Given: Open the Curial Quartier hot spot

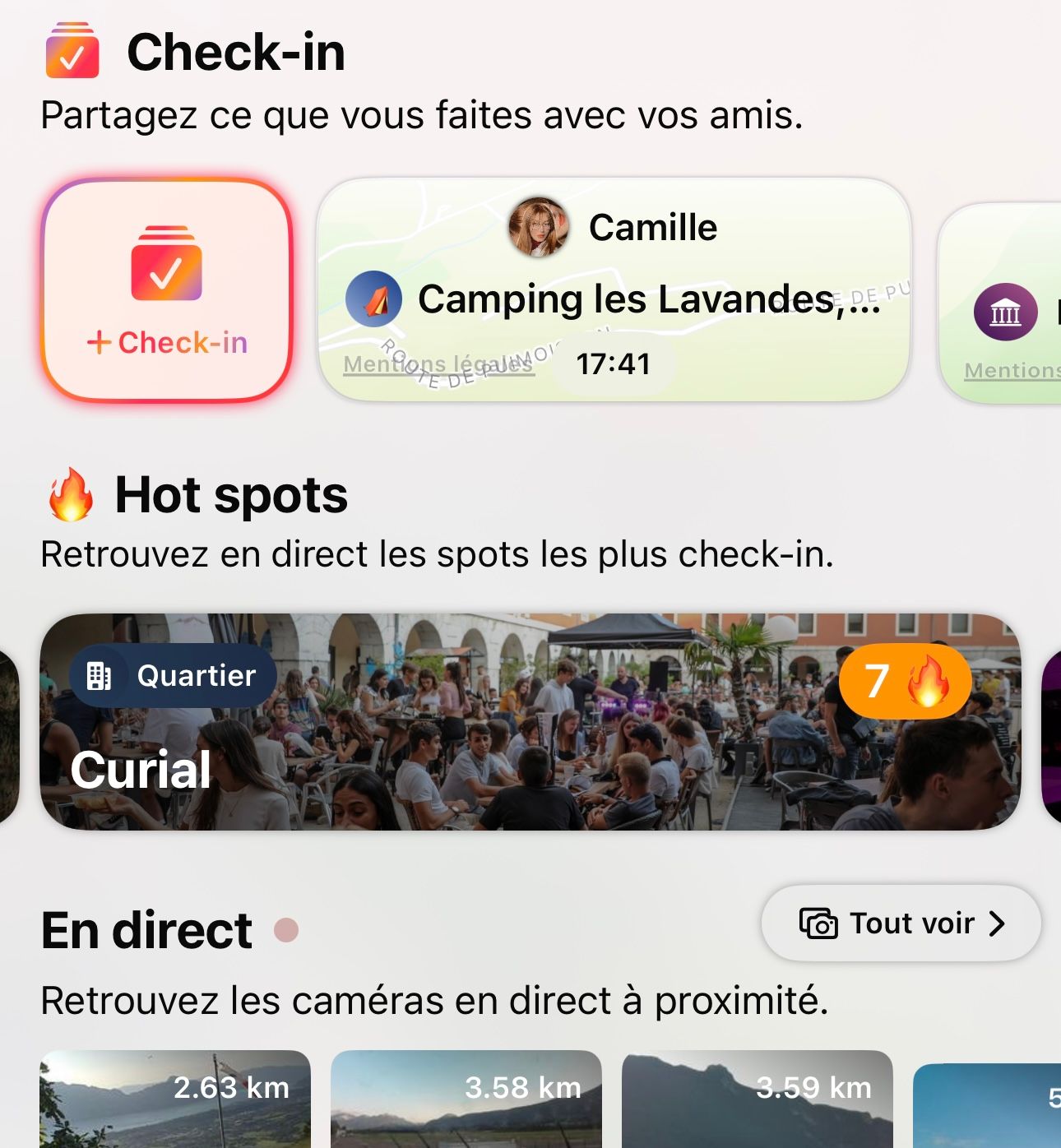Looking at the screenshot, I should 530,721.
